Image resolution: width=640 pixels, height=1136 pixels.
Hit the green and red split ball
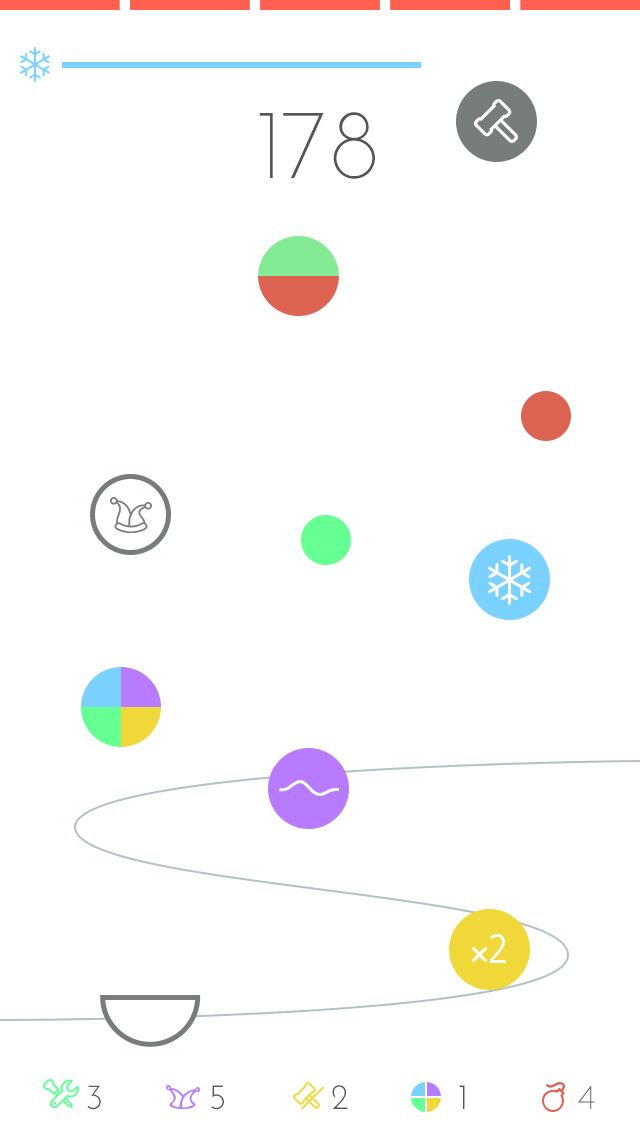(299, 276)
